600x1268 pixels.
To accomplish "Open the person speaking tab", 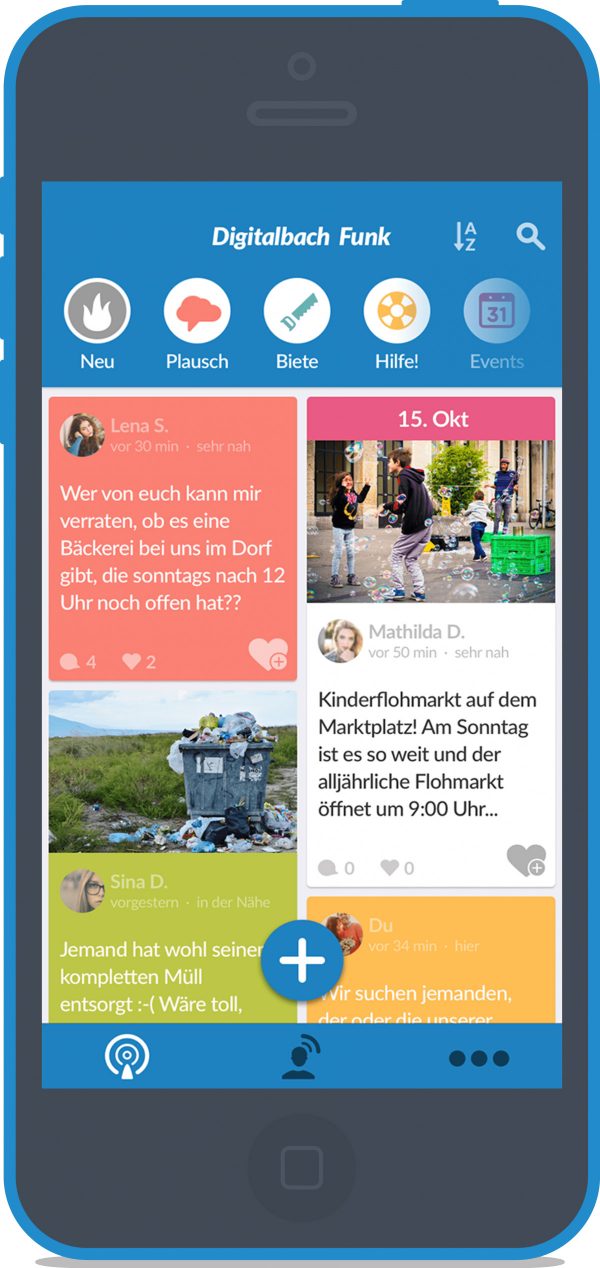I will tap(301, 1057).
